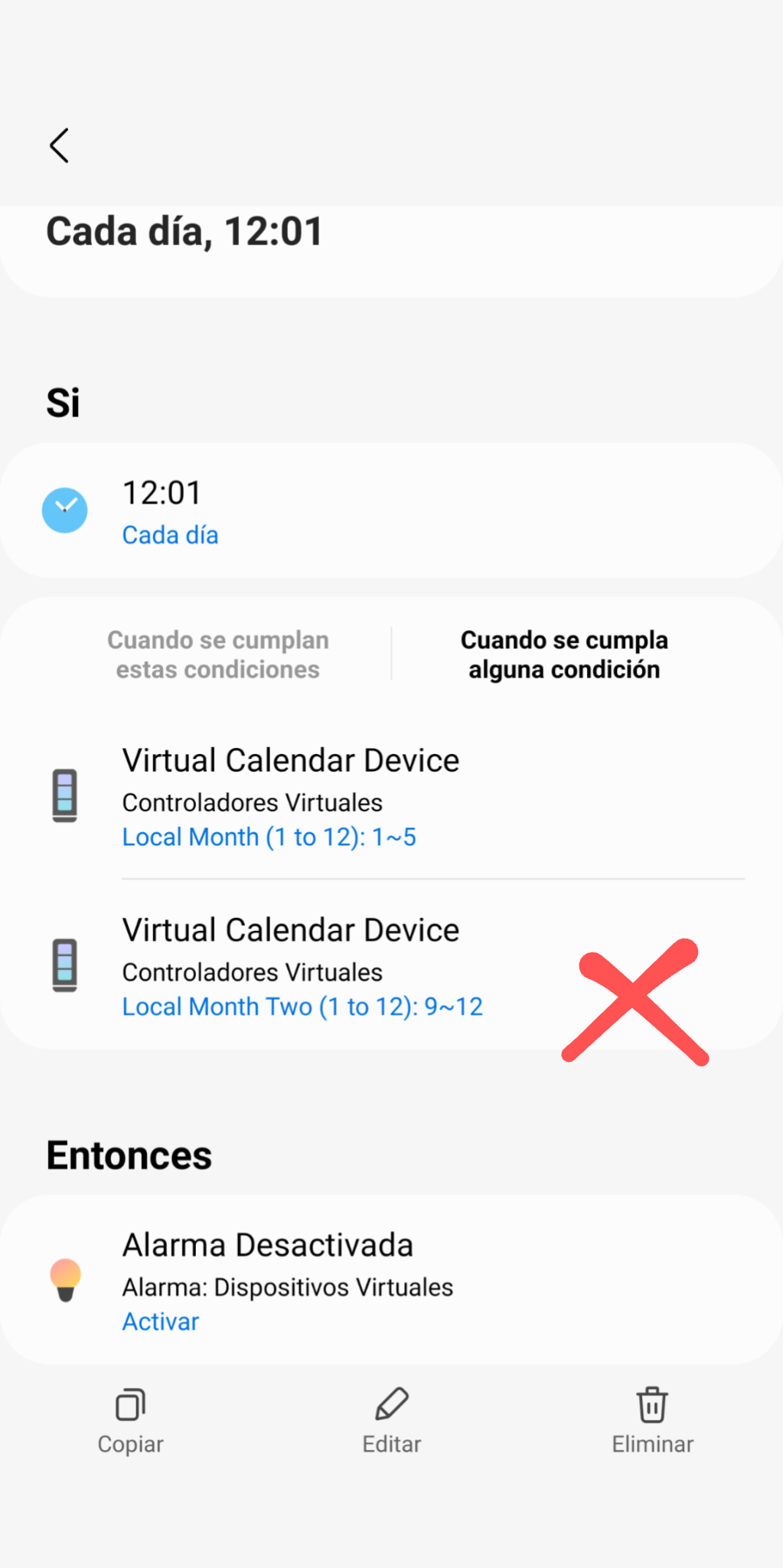Image resolution: width=783 pixels, height=1568 pixels.
Task: Go back using the arrow icon
Action: [60, 145]
